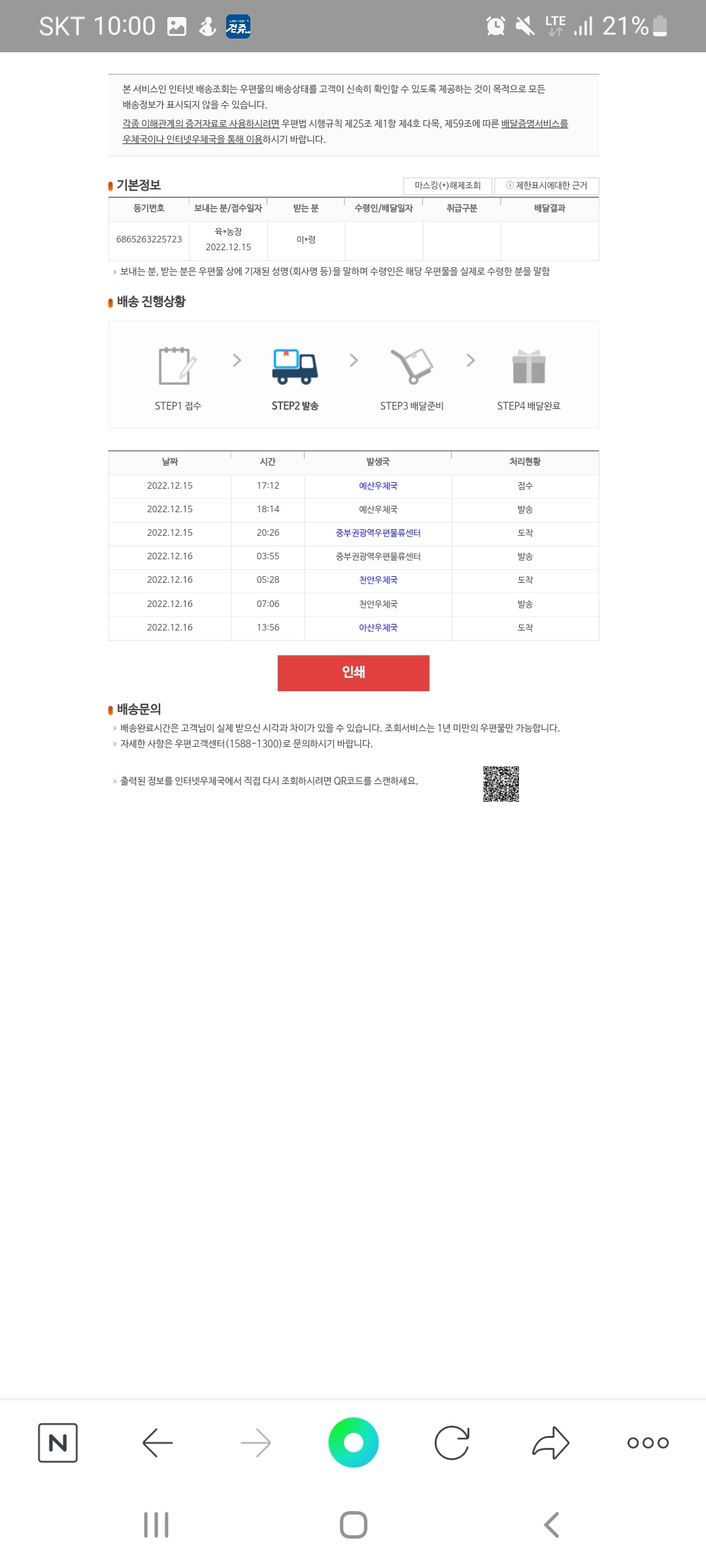Open the browser's three-dot more menu
The image size is (706, 1568).
(x=648, y=1443)
